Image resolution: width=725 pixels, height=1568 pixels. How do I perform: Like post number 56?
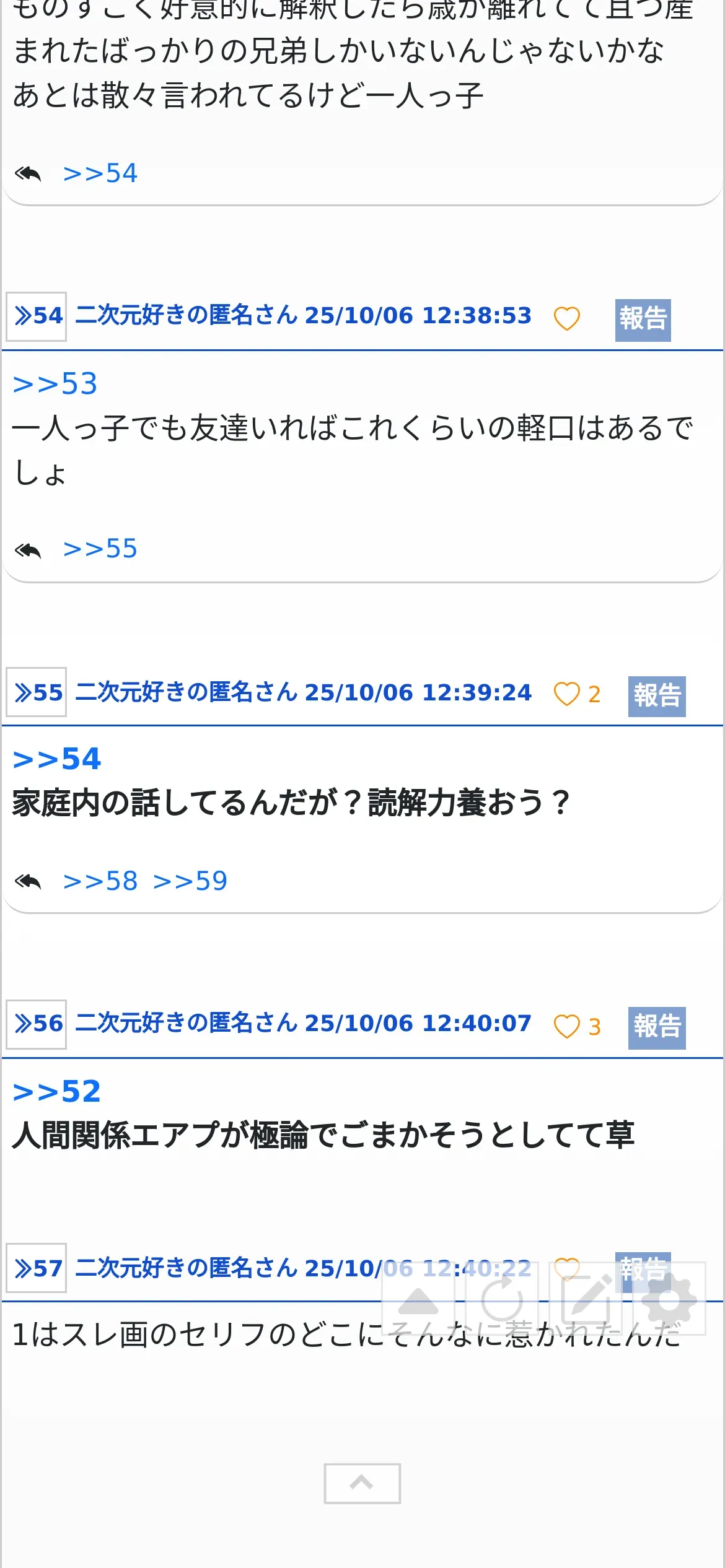pos(566,1026)
